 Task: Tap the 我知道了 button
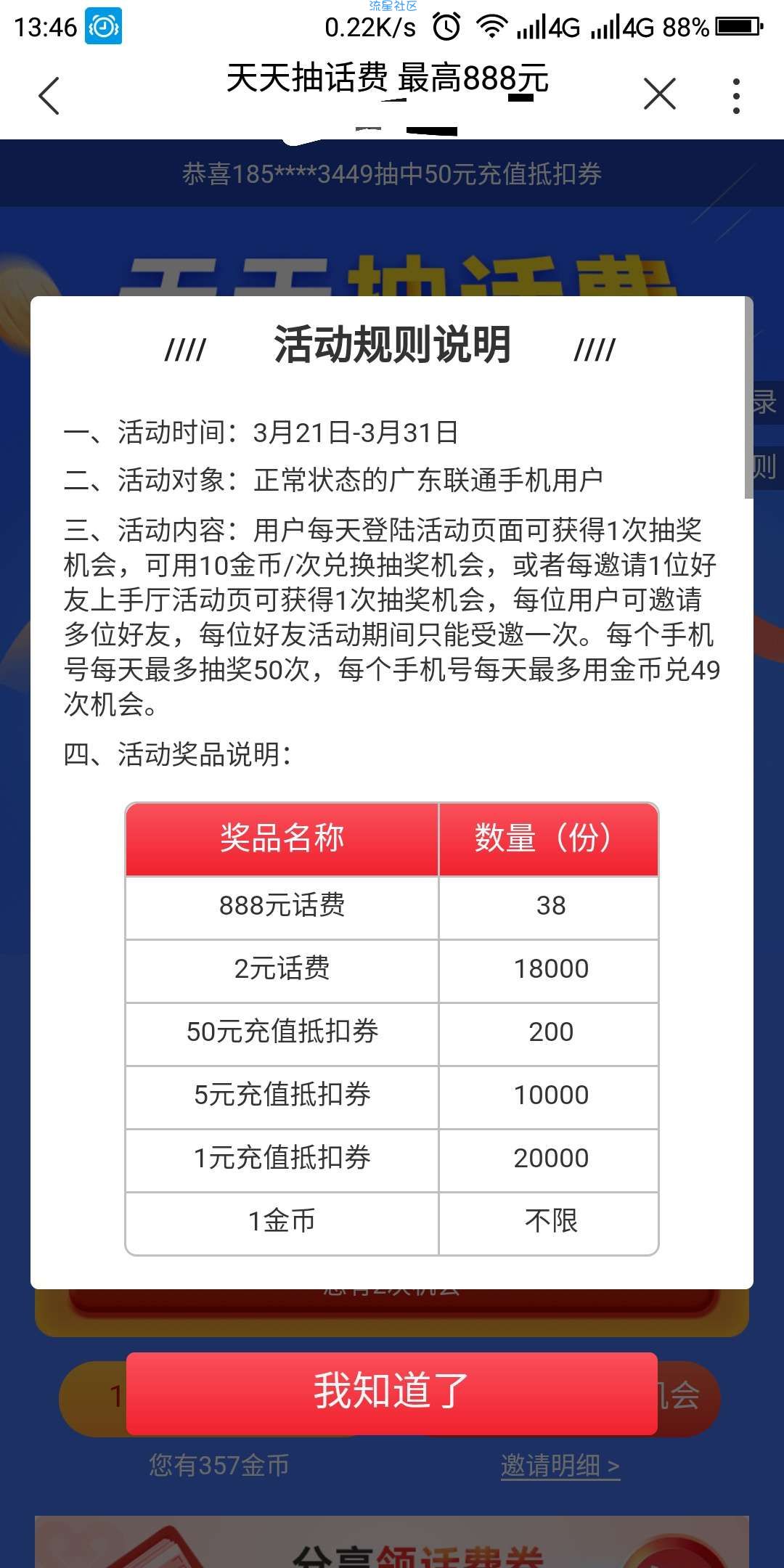391,1392
